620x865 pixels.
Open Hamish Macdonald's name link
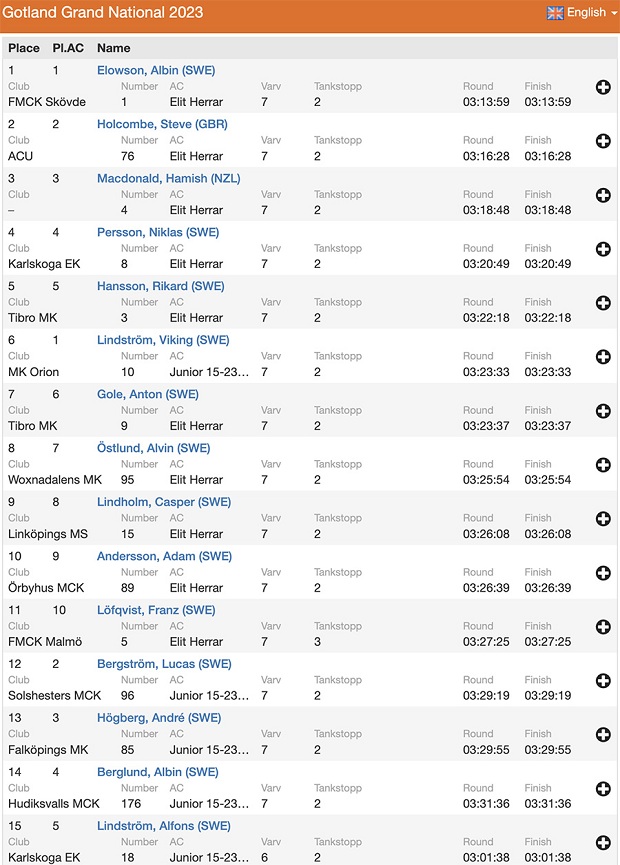(x=168, y=178)
